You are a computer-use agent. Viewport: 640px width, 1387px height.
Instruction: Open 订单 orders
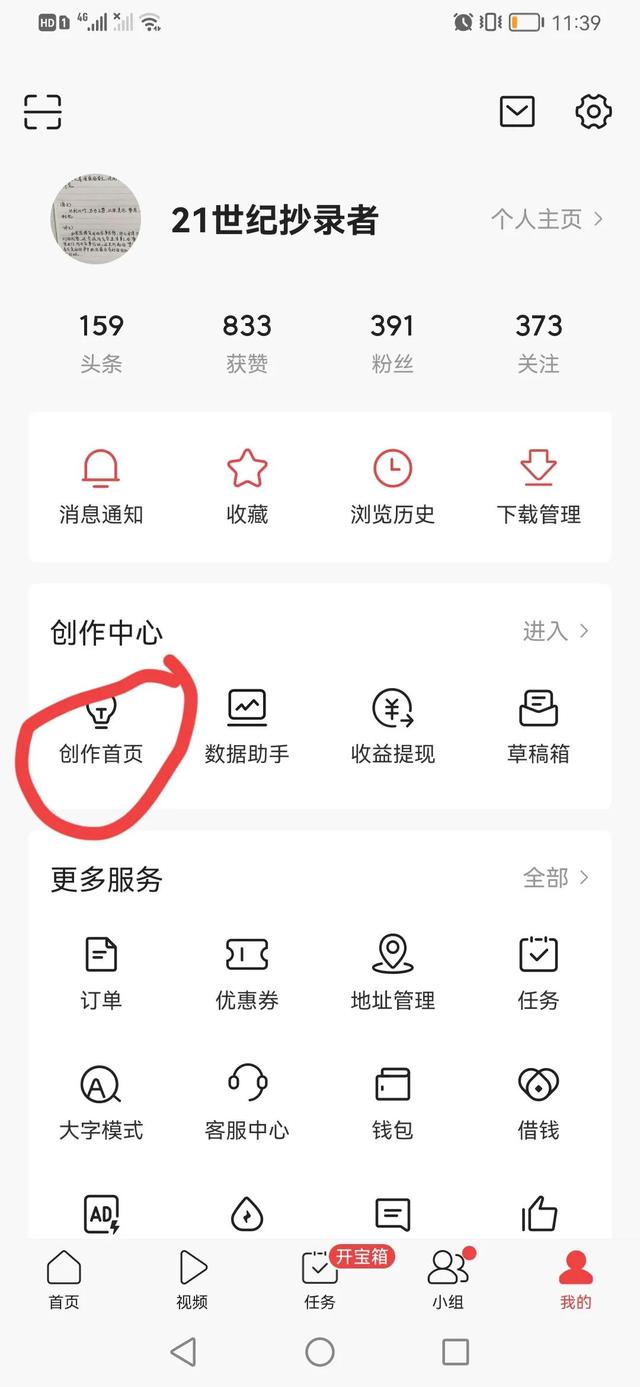click(101, 972)
